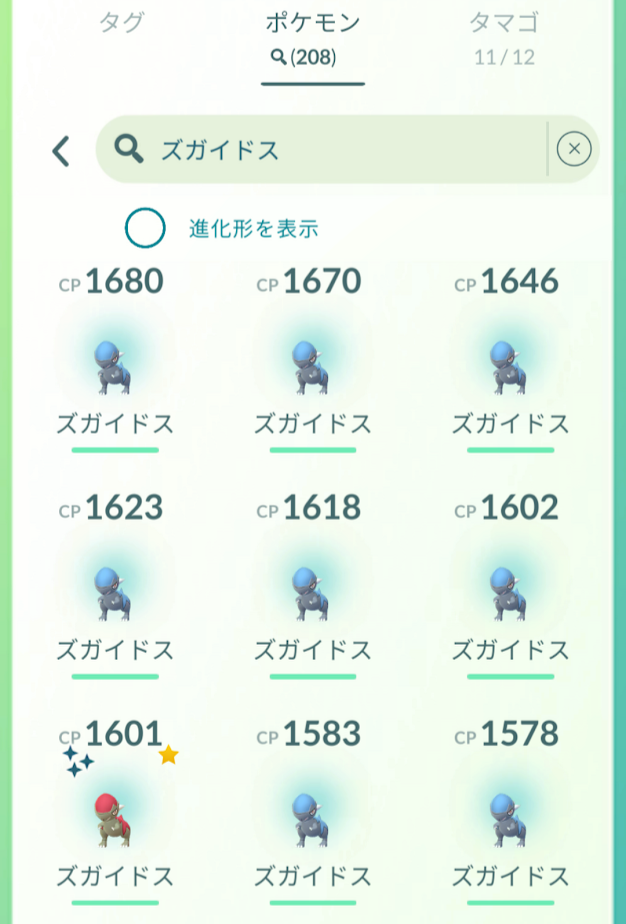
Task: Enable 進化形を表示 option
Action: point(145,228)
